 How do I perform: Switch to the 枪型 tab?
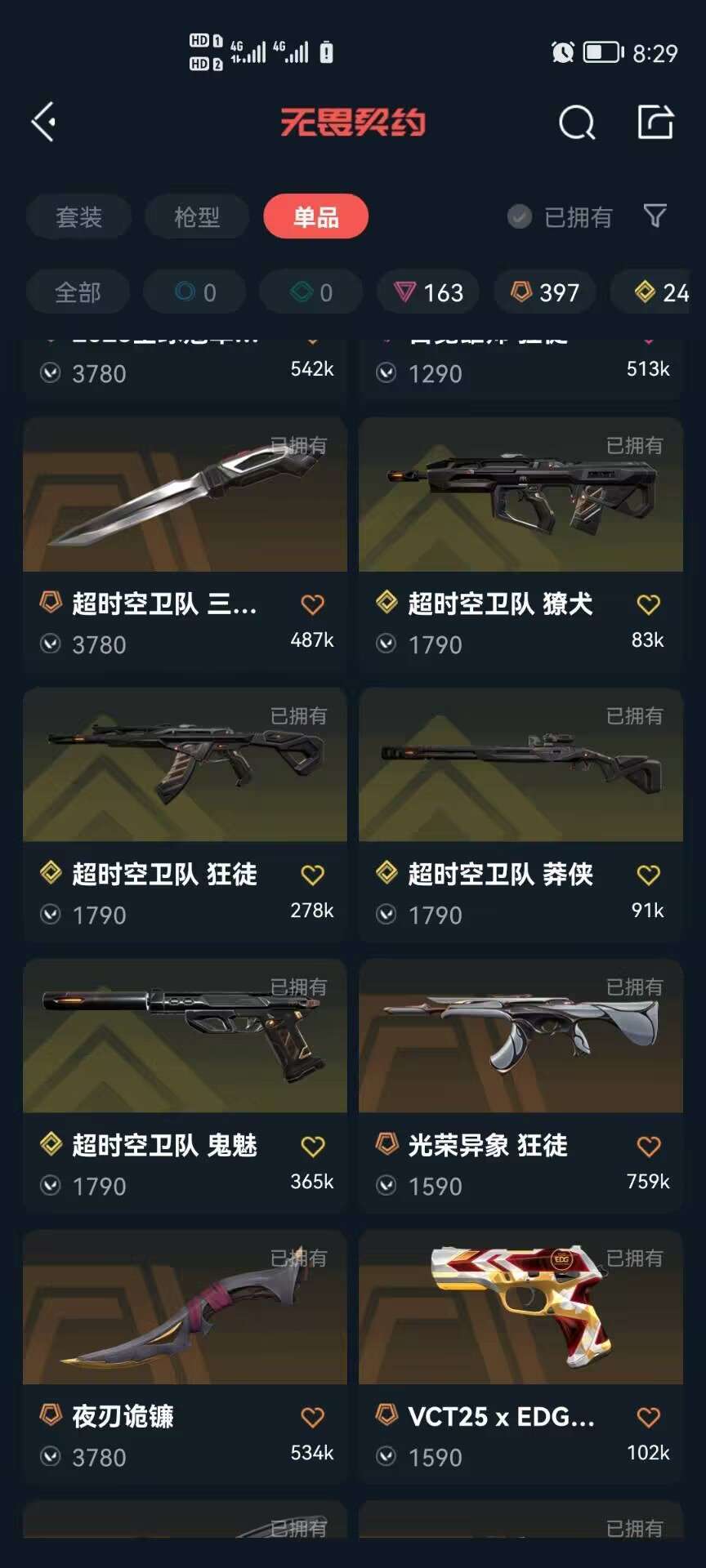click(196, 216)
